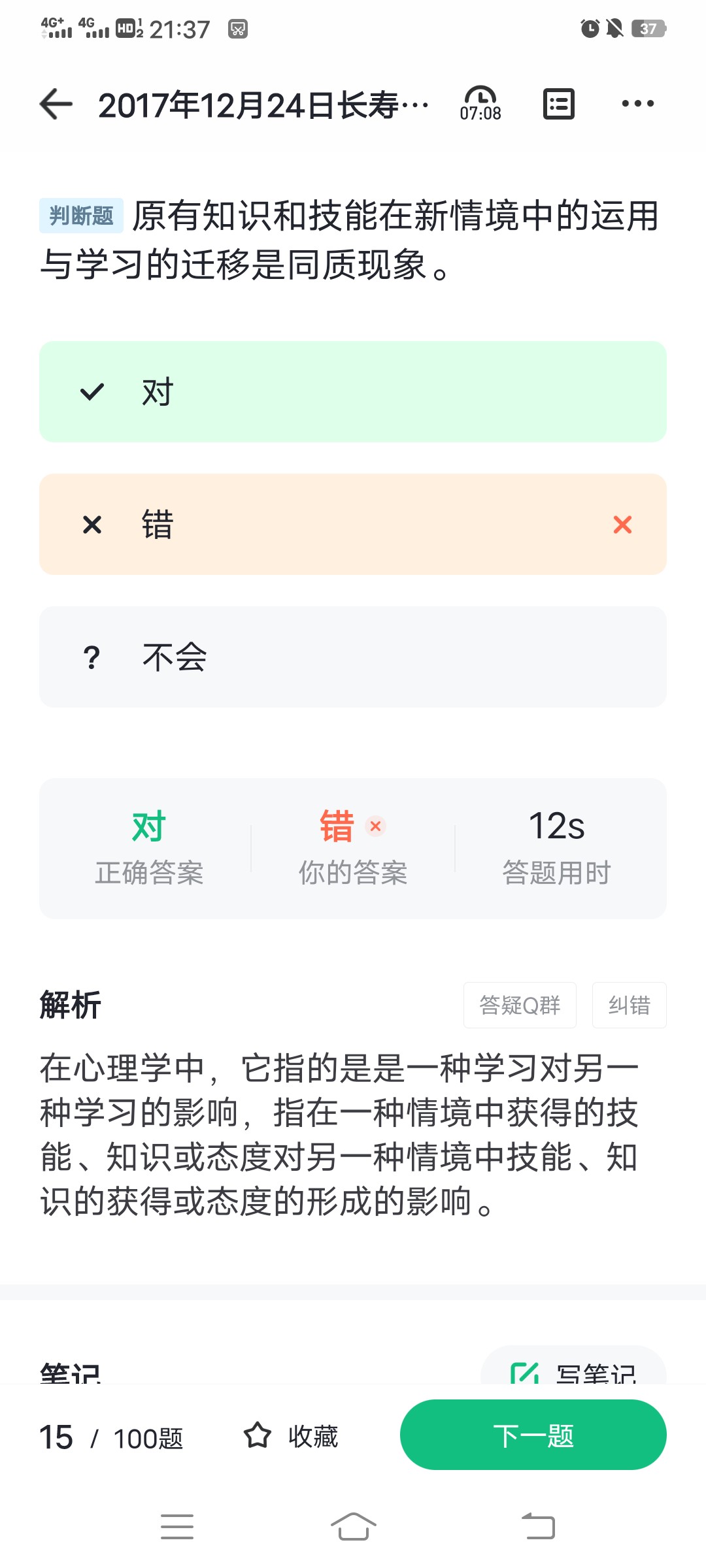Tap the system home button
Image resolution: width=706 pixels, height=1568 pixels.
coord(353,1527)
